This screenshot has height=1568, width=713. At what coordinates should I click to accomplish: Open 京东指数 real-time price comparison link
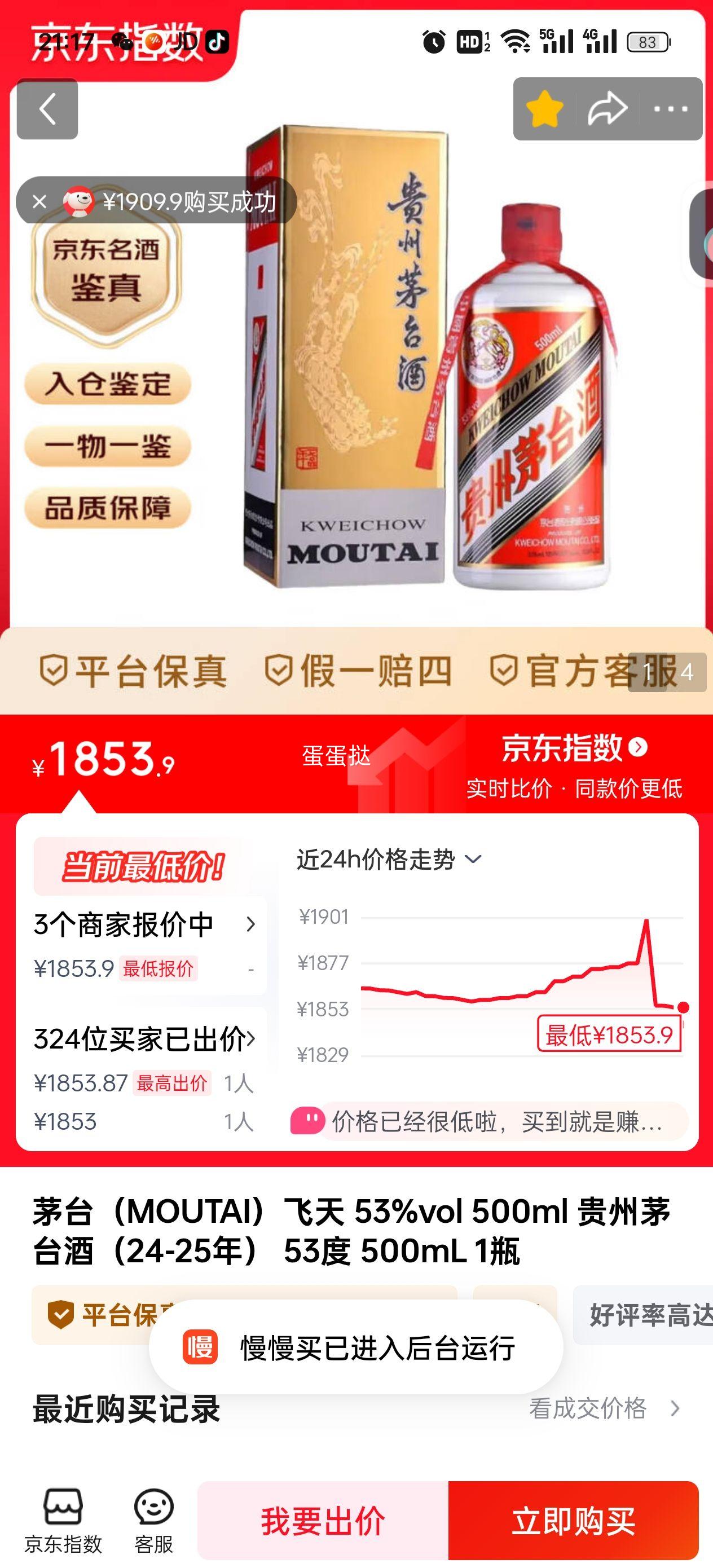click(574, 748)
